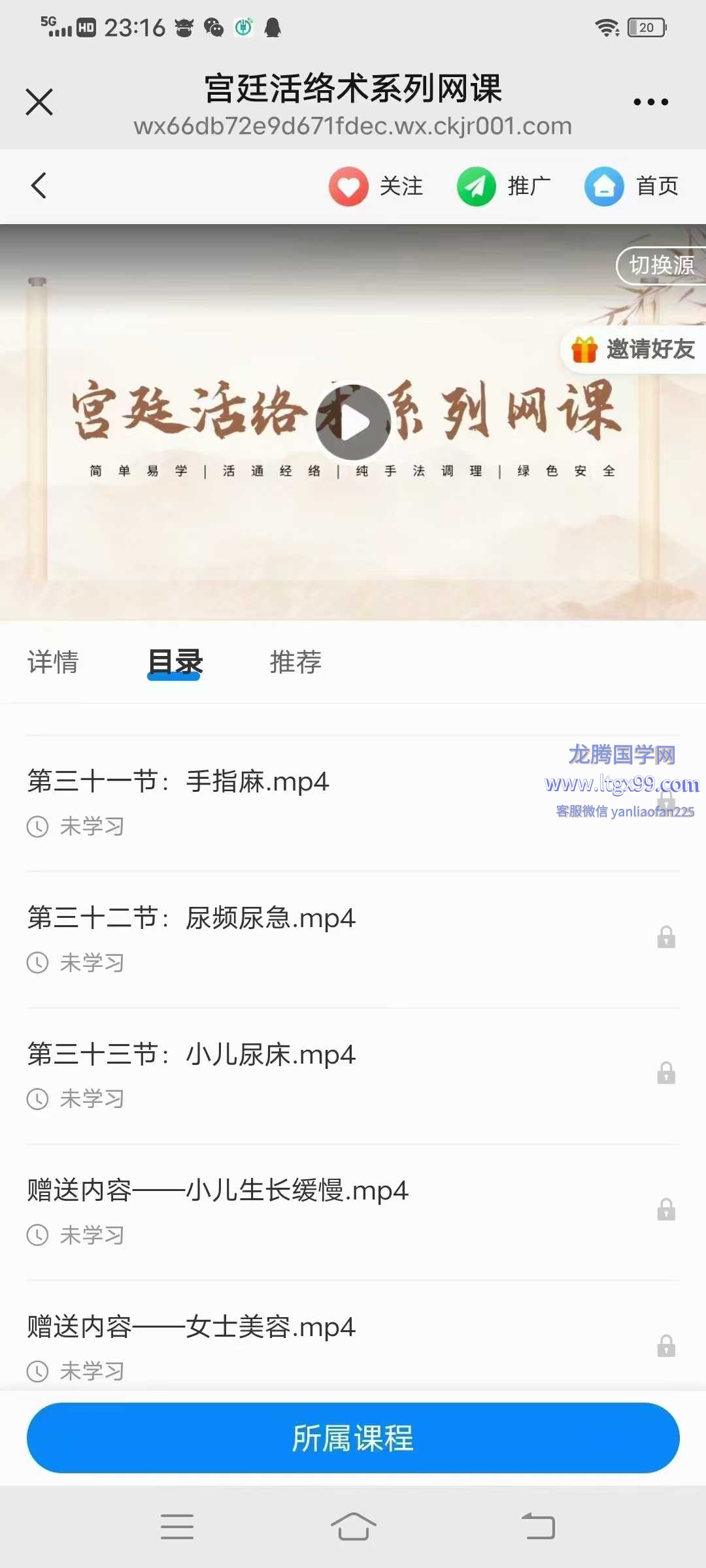Switch to the 详情 tab

53,662
